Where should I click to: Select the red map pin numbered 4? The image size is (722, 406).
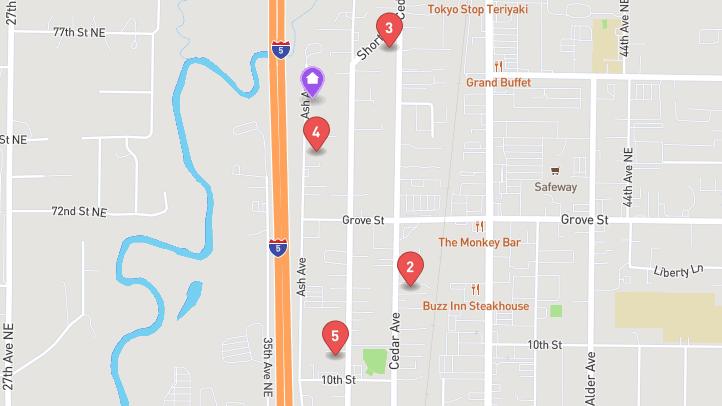click(x=316, y=132)
